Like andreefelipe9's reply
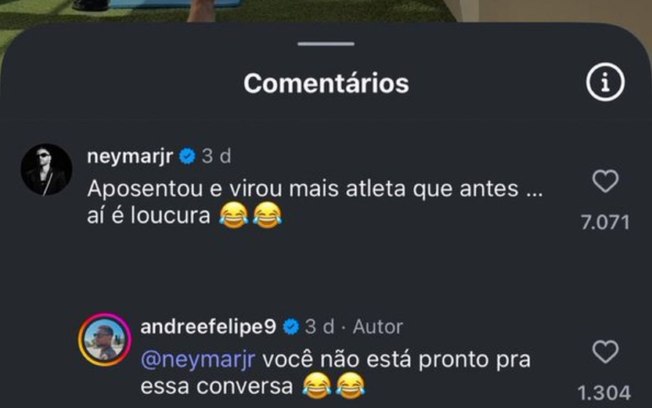 pos(605,352)
